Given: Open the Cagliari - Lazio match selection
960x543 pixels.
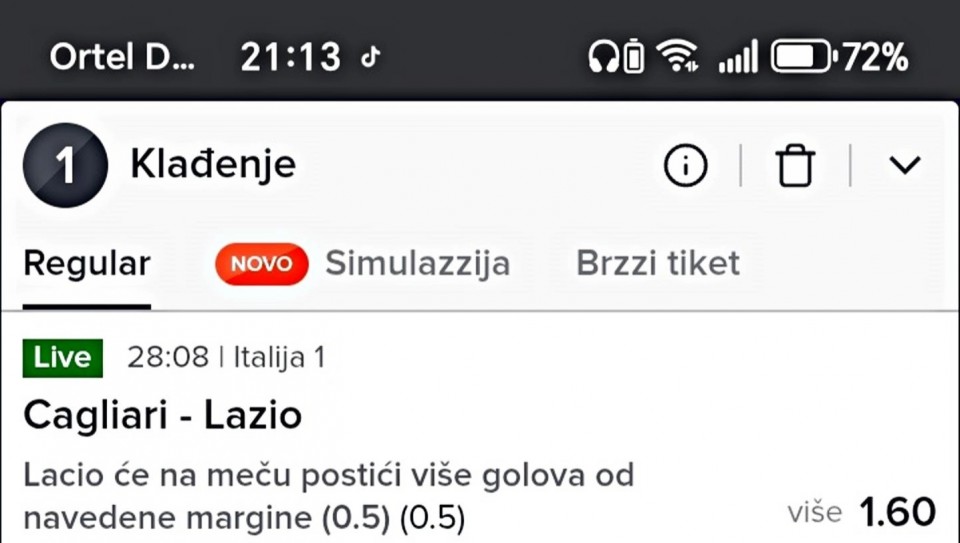Looking at the screenshot, I should tap(163, 415).
